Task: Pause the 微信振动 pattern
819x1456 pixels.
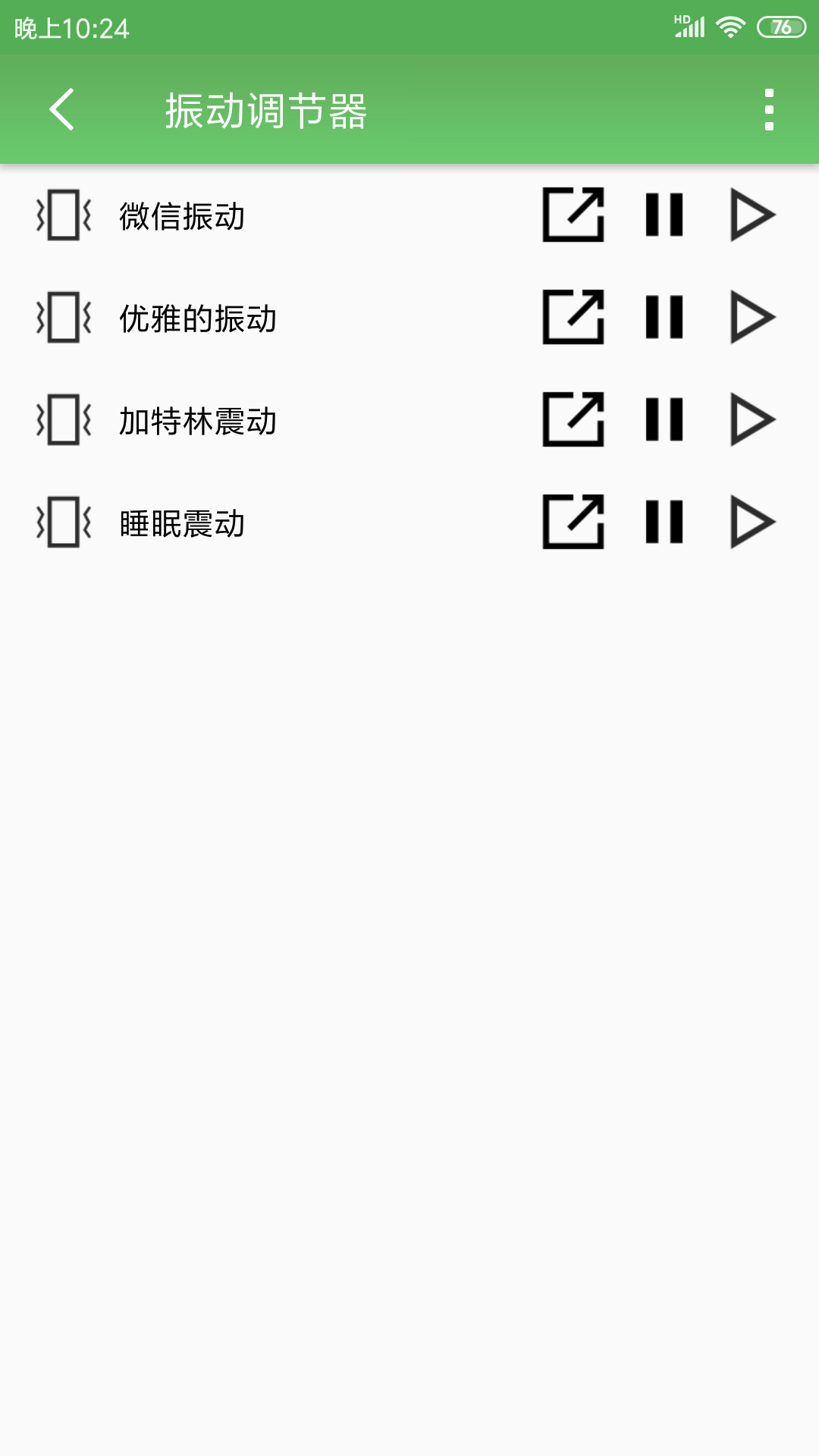Action: (664, 215)
